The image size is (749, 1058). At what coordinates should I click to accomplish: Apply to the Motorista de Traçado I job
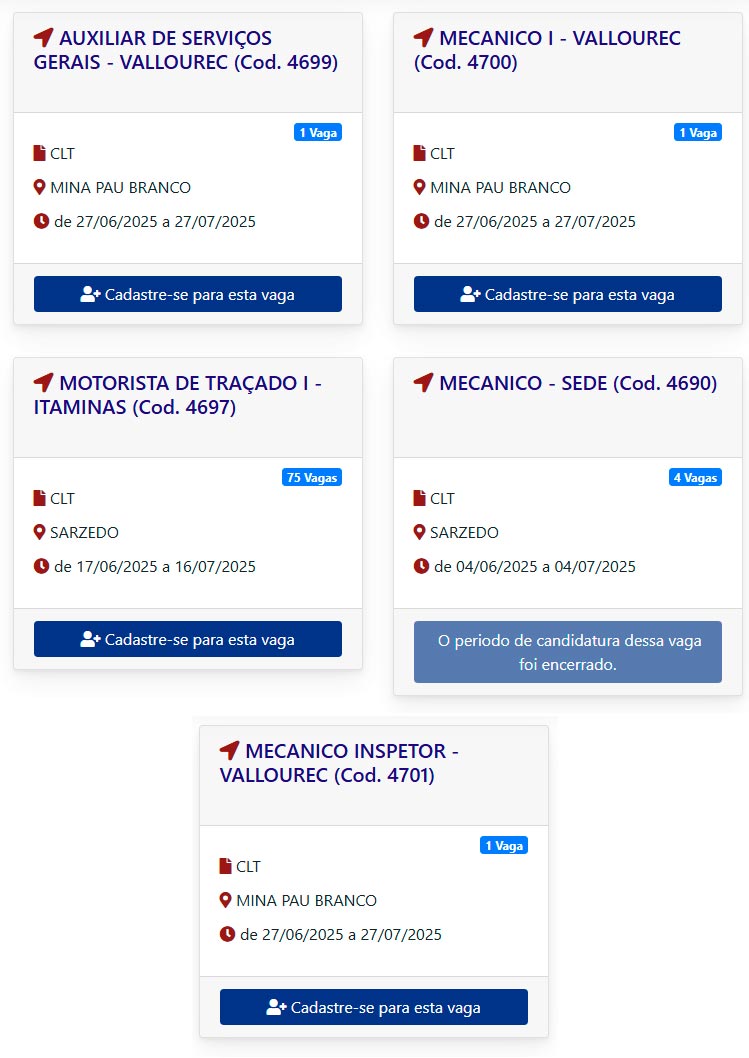(x=188, y=639)
